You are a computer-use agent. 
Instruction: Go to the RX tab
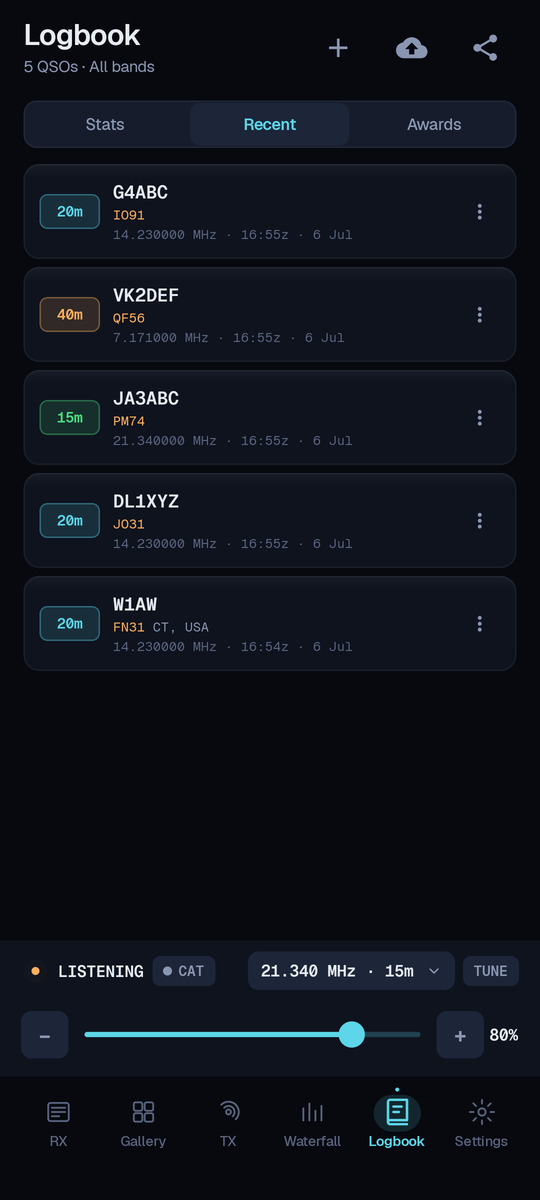coord(58,1123)
